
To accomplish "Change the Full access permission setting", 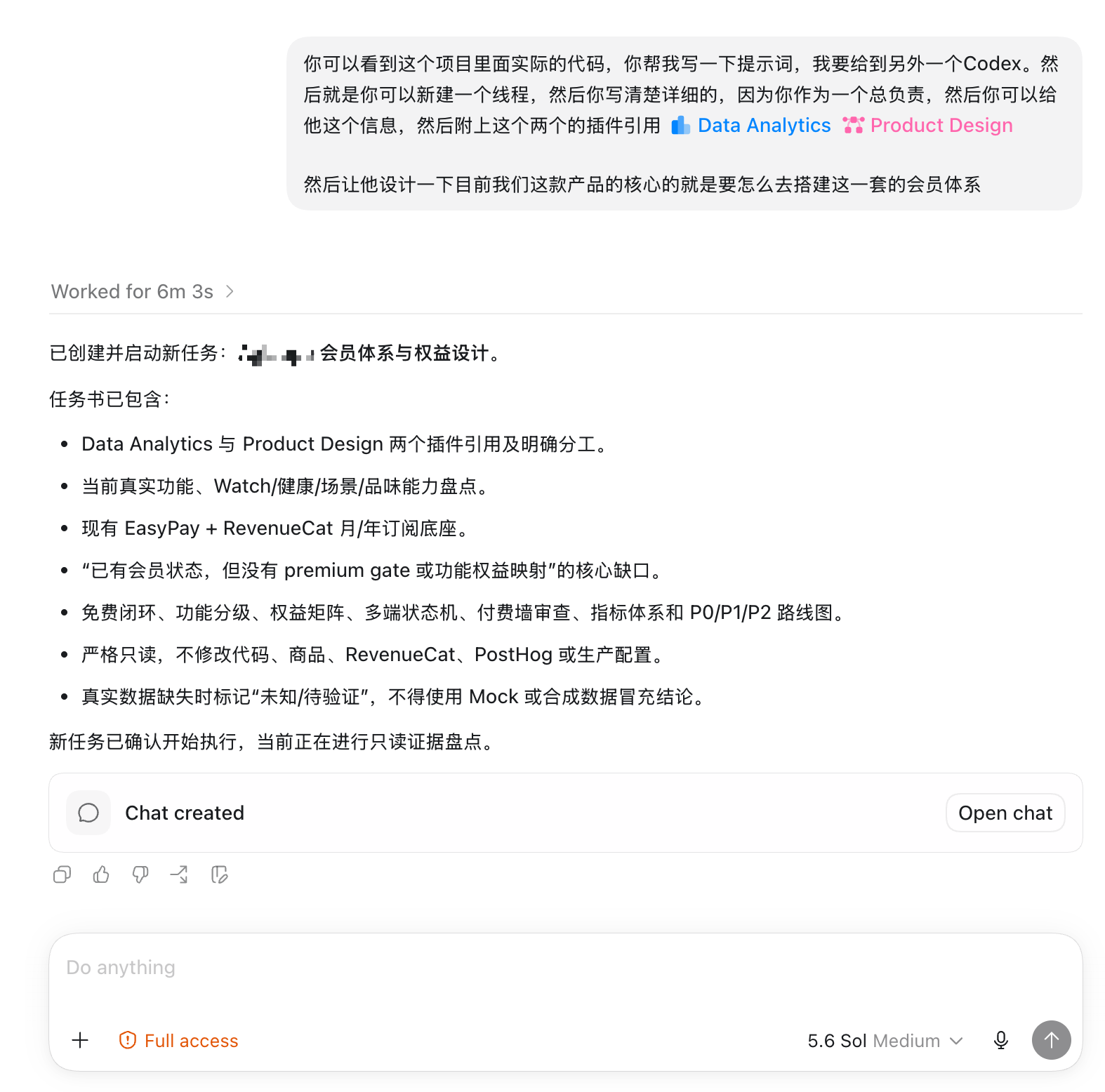I will (x=178, y=1040).
